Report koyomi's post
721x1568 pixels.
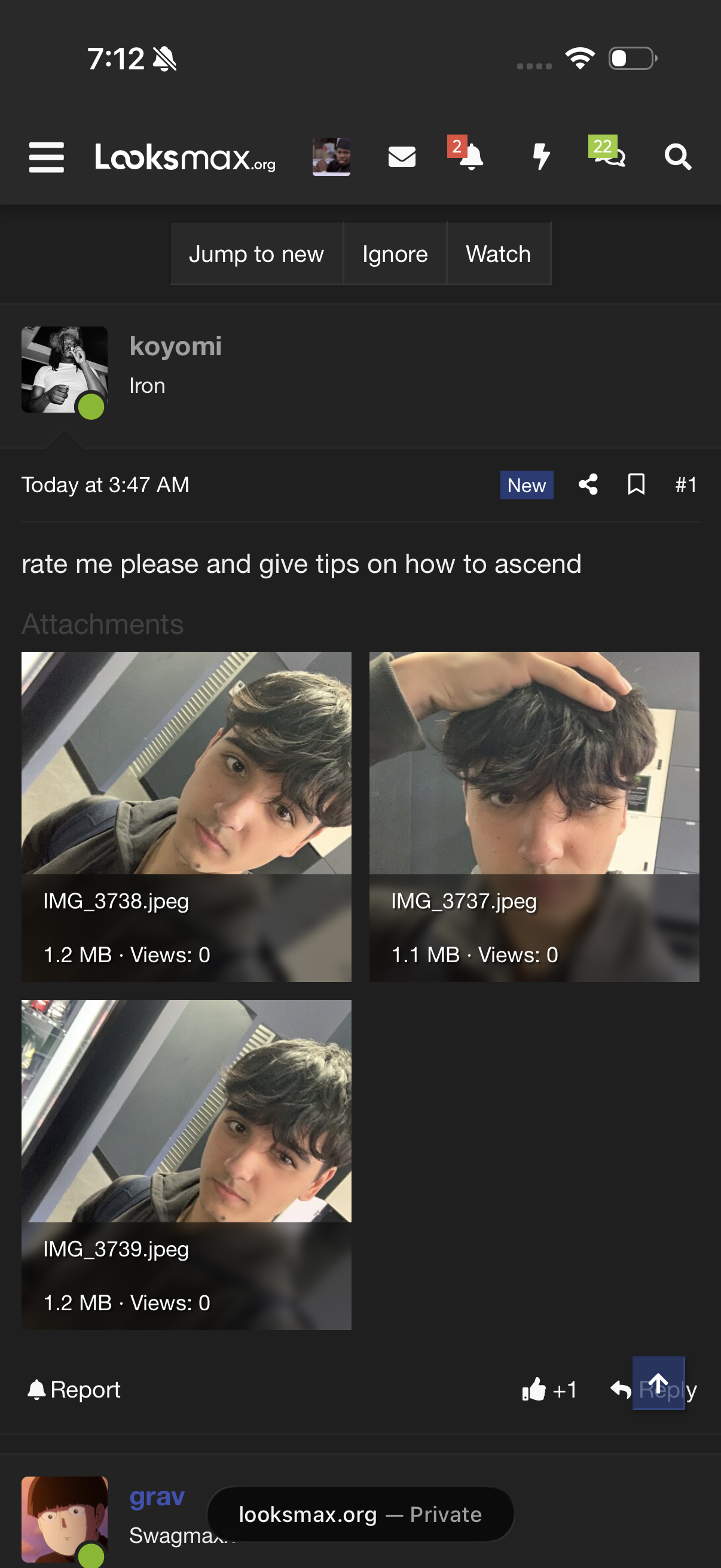[x=74, y=1390]
